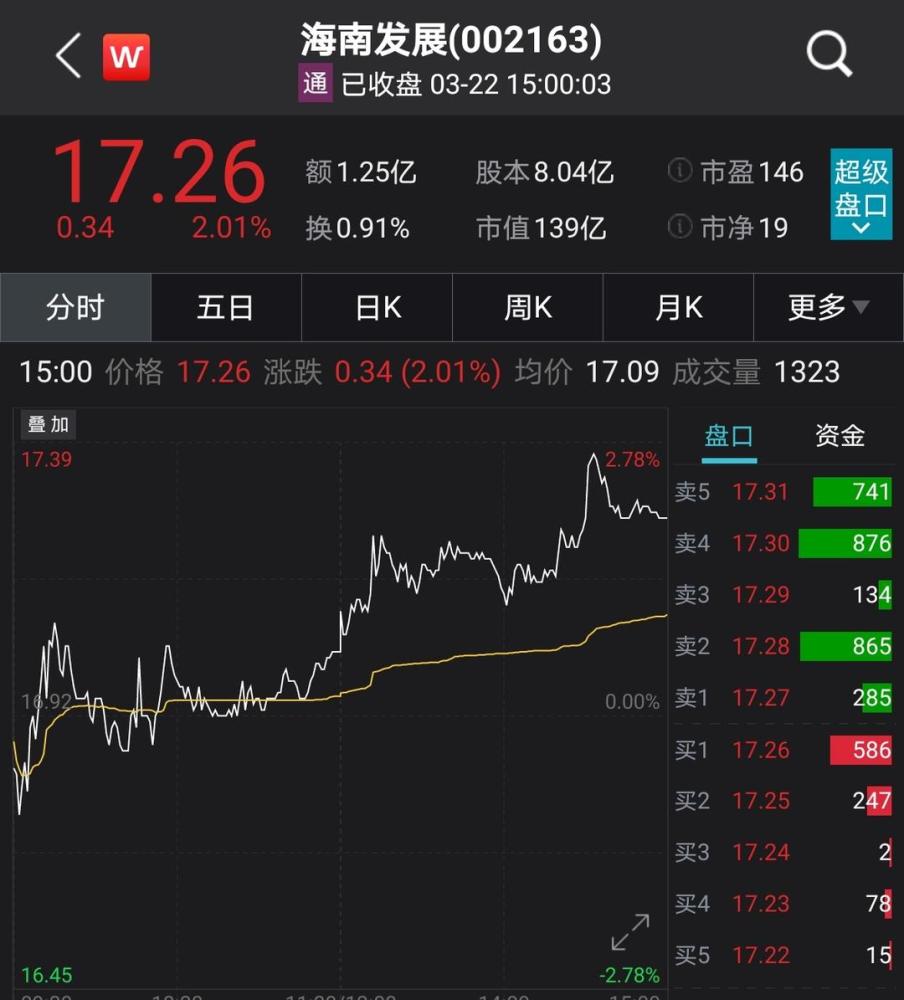Image resolution: width=904 pixels, height=1000 pixels.
Task: Switch to the 分时 chart tab
Action: pos(75,308)
